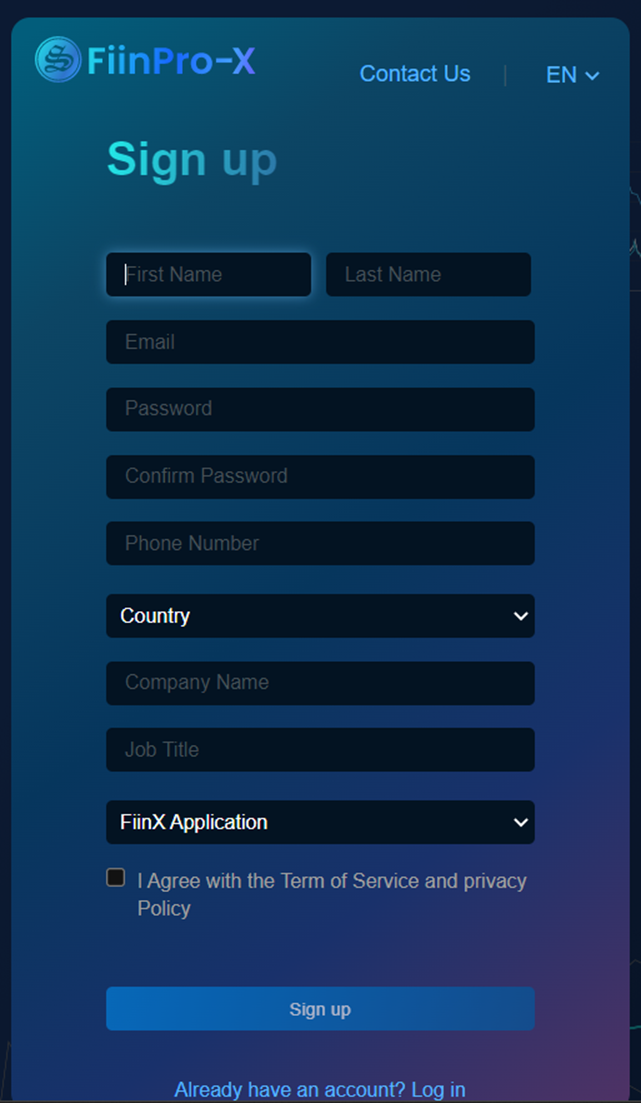Tap the Company Name field

pyautogui.click(x=320, y=683)
